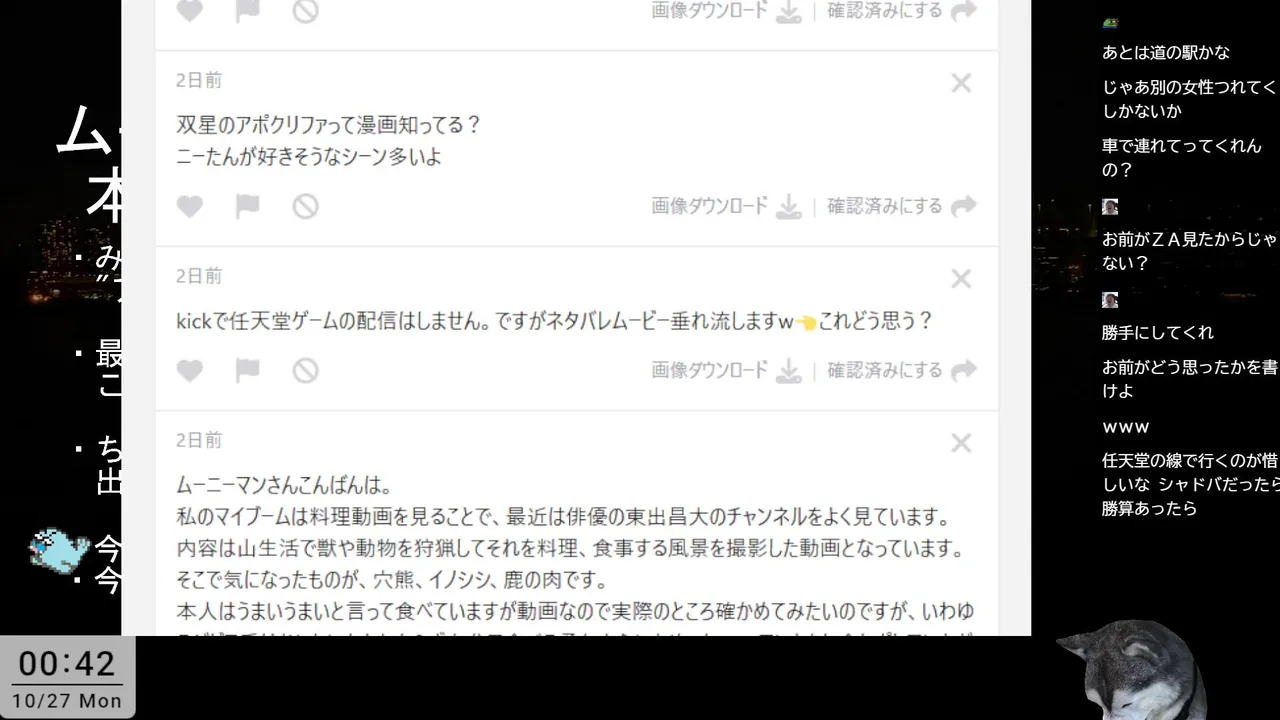
Task: Flag the kick任天堂ゲーム message
Action: coord(247,371)
